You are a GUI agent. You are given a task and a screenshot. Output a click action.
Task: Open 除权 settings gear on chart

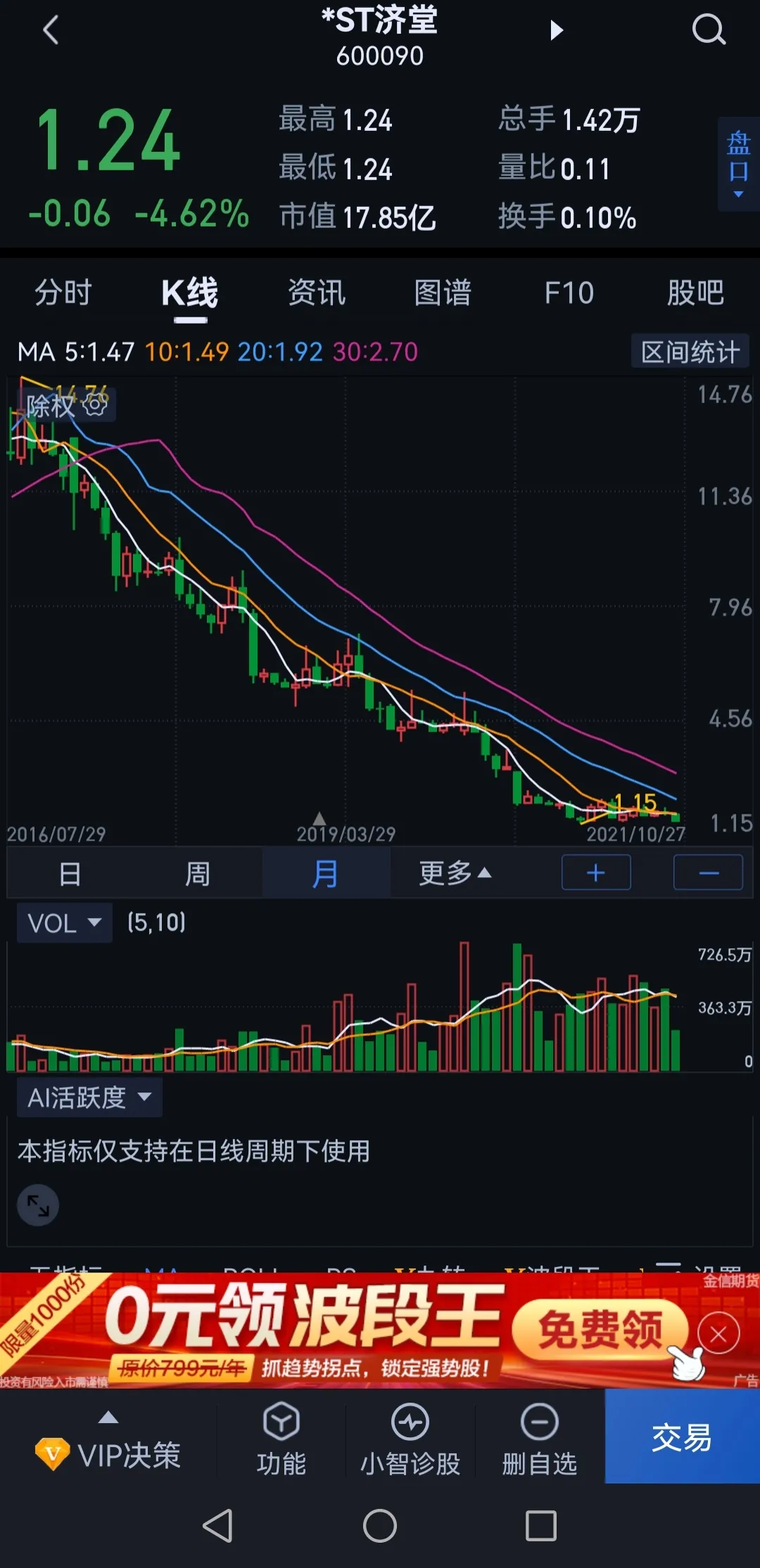tap(95, 404)
